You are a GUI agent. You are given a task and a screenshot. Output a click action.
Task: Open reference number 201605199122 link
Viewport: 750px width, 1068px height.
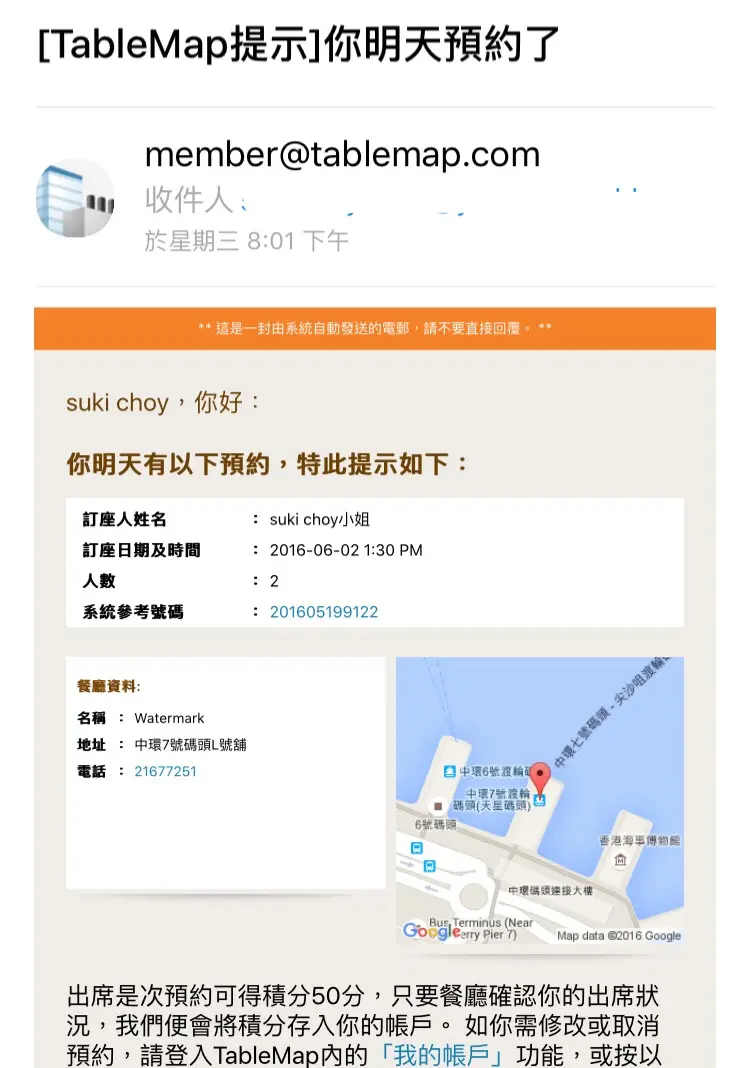click(324, 612)
